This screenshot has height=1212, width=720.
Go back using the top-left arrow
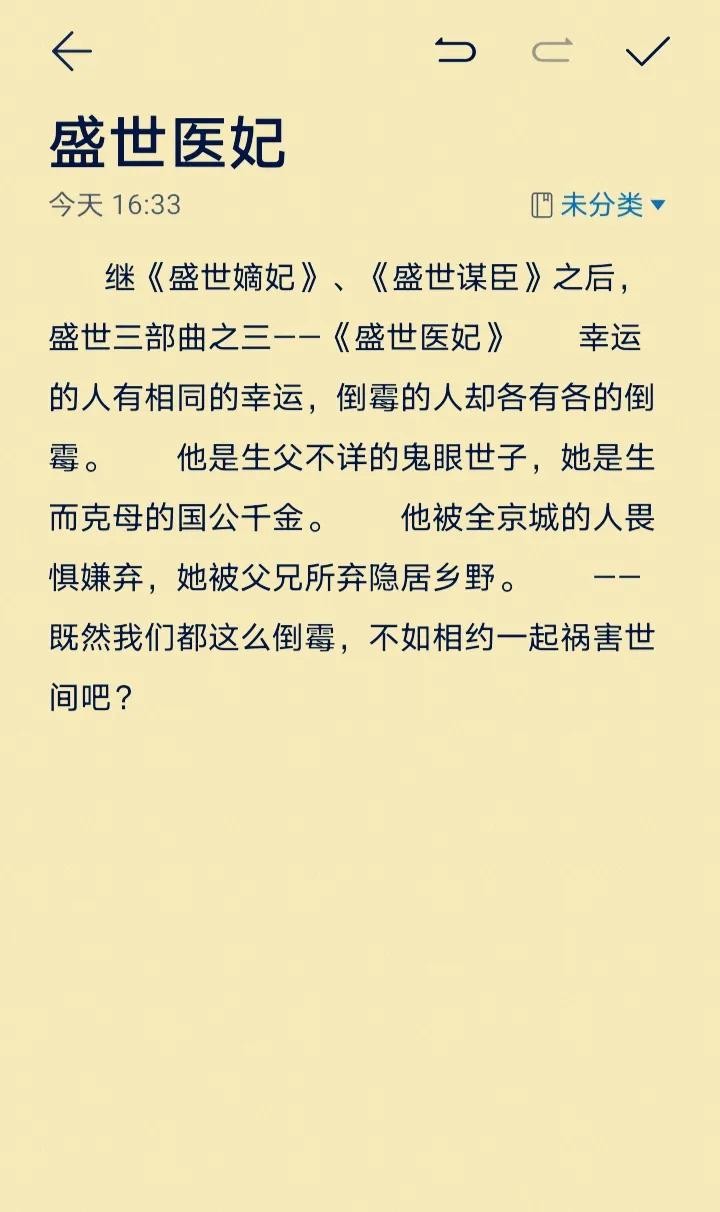coord(71,51)
